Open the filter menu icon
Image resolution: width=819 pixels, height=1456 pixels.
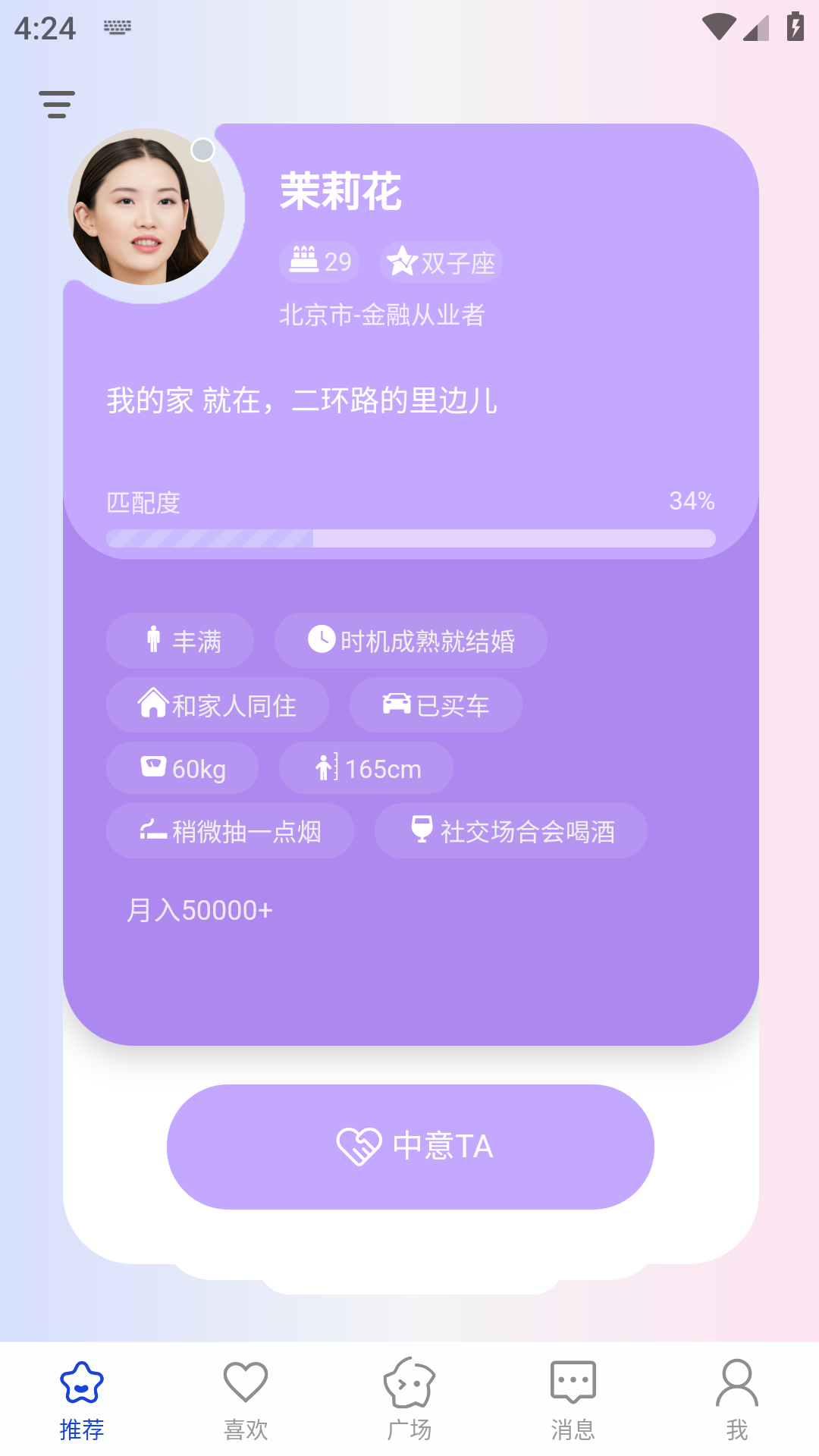click(x=57, y=105)
